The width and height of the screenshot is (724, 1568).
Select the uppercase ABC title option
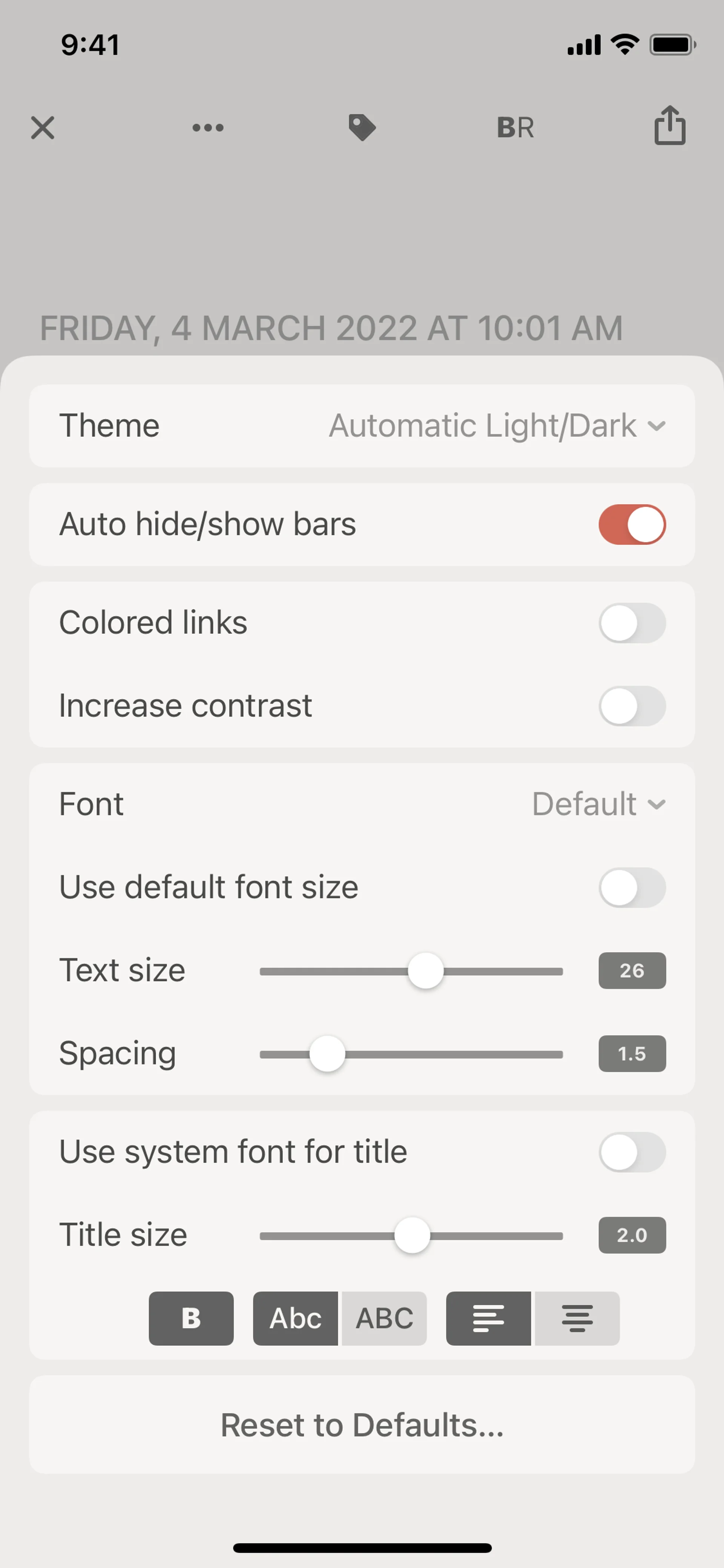tap(384, 1318)
